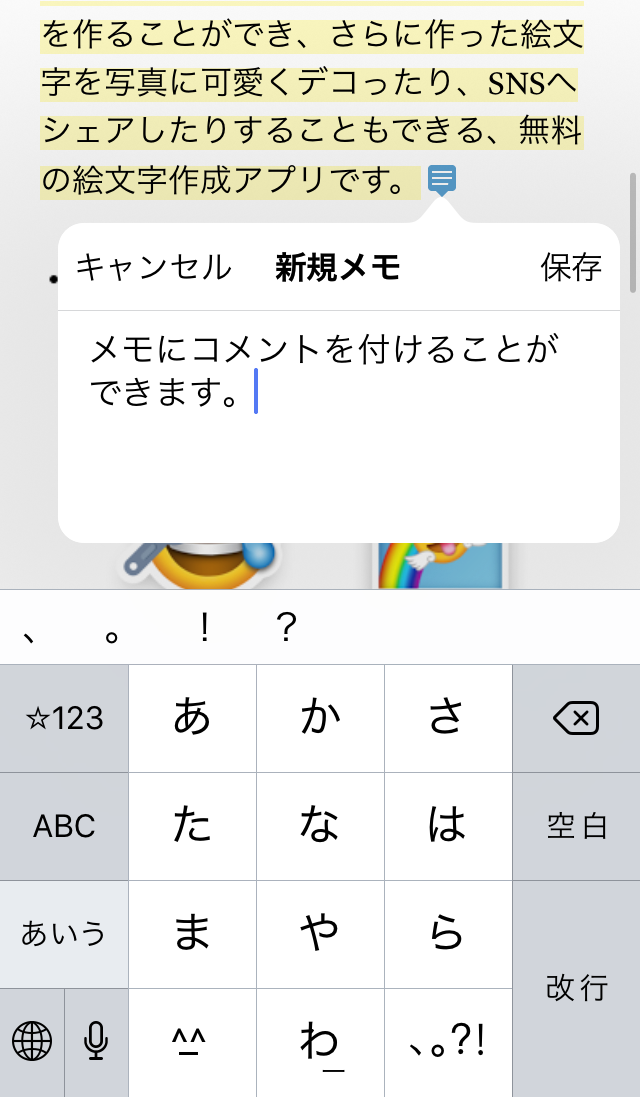Insert the ！ suggestion from the candidate bar

coord(204,628)
